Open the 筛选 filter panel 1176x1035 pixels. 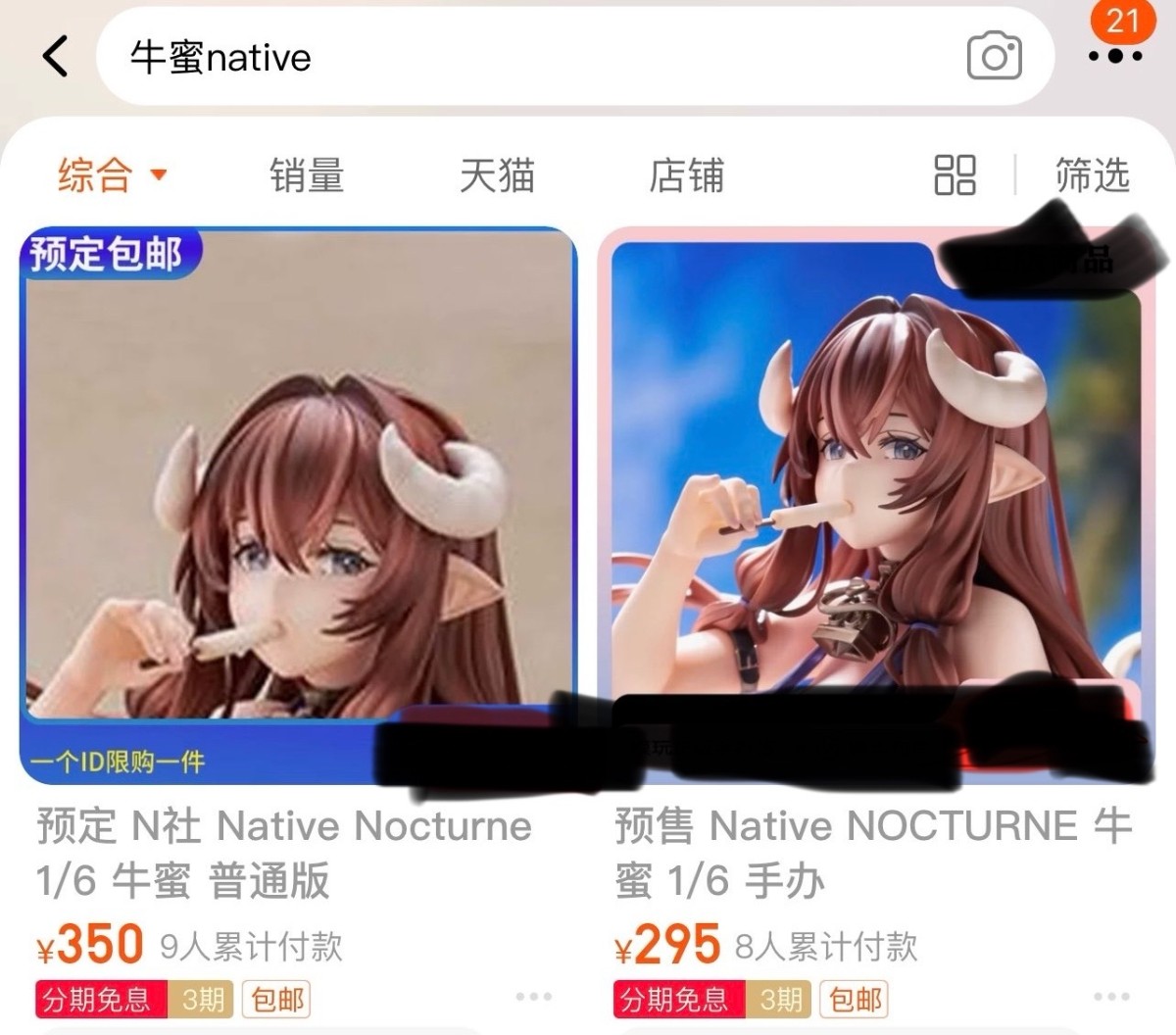click(x=1092, y=176)
